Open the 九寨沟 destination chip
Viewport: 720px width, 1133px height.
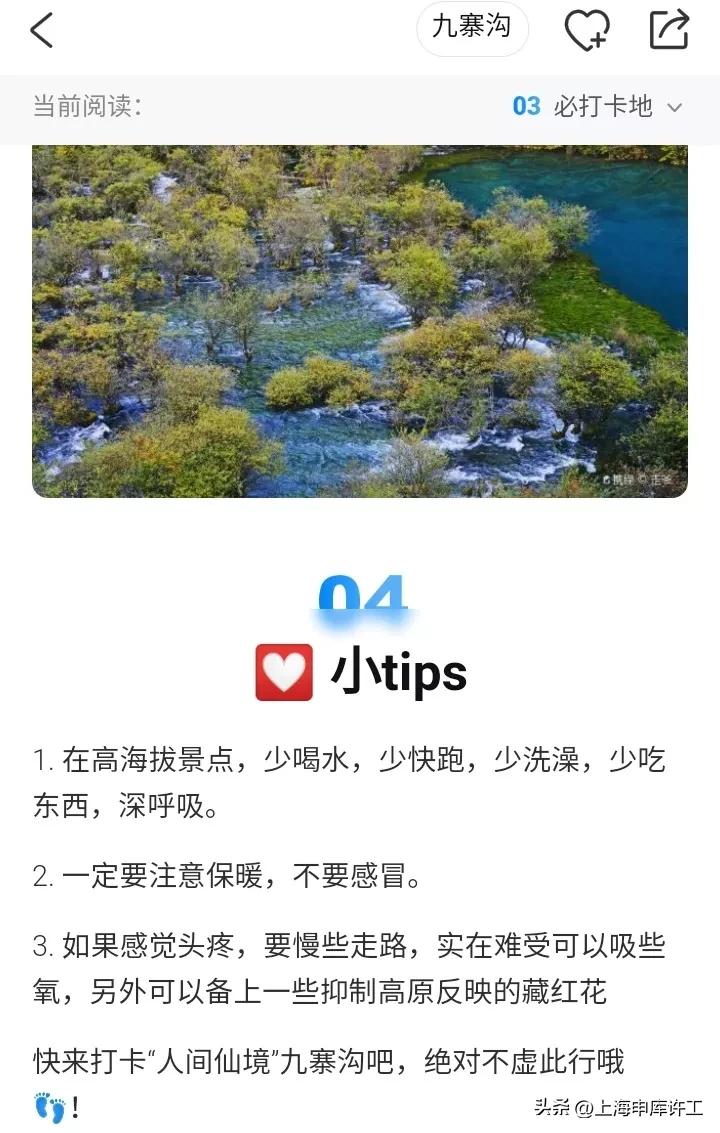472,29
